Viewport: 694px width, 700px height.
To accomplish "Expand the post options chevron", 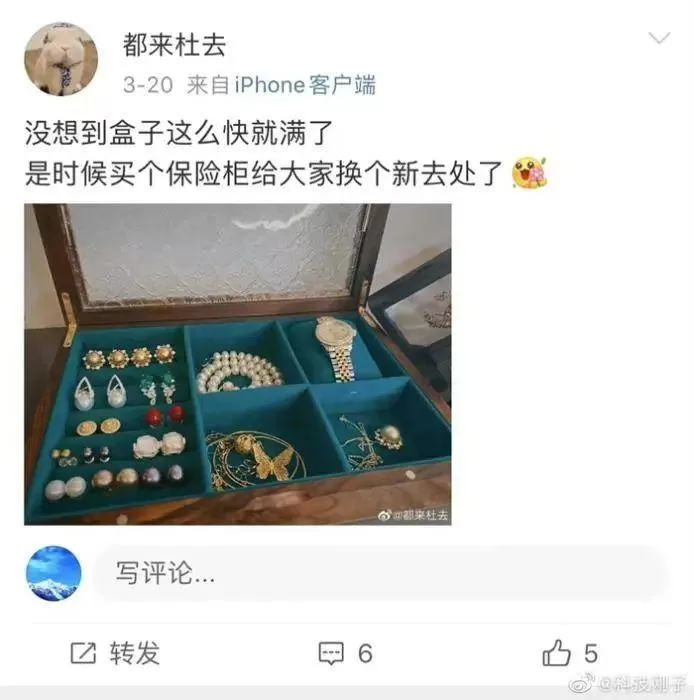I will 659,39.
